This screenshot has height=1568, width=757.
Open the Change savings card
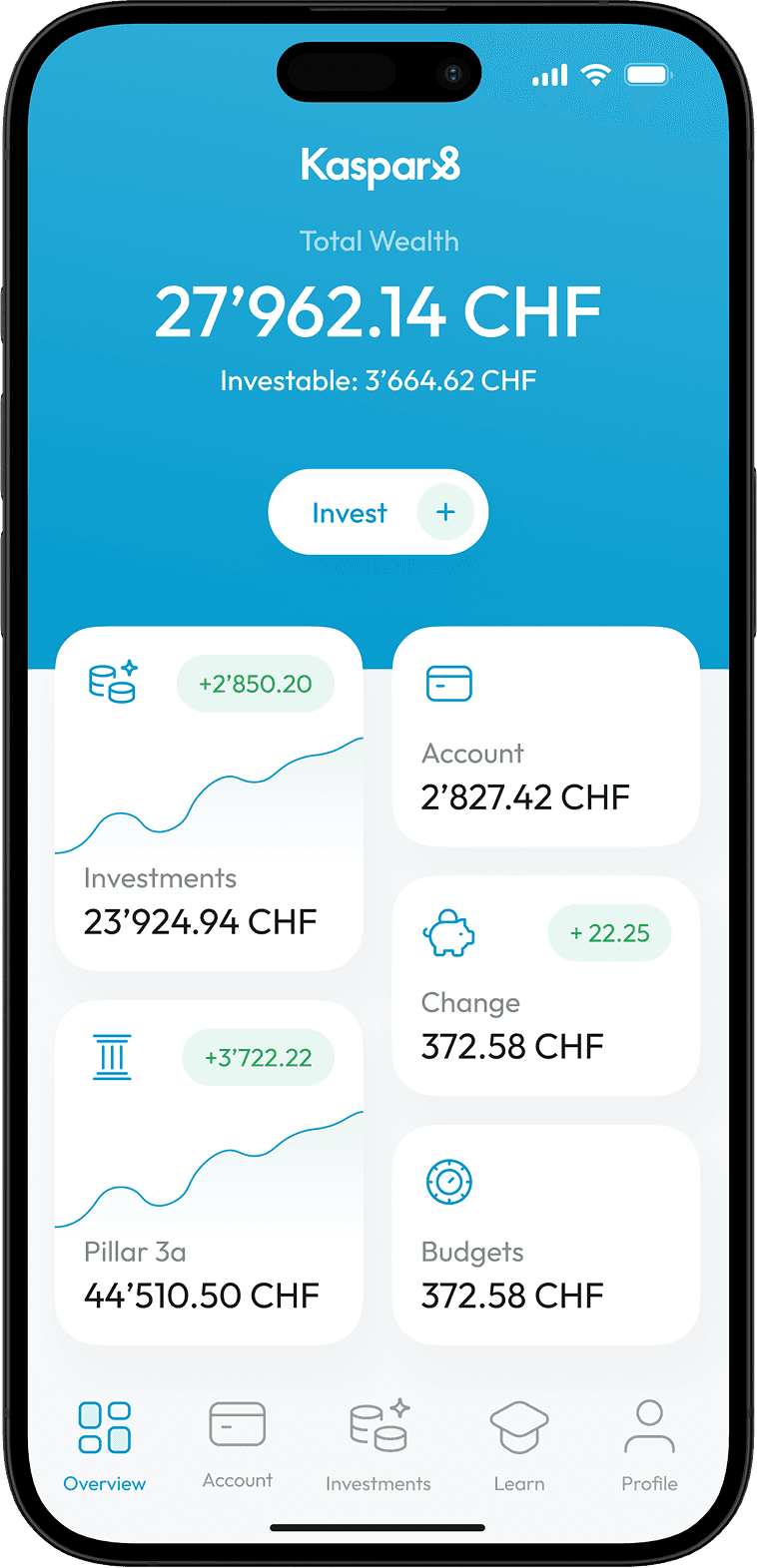[545, 986]
